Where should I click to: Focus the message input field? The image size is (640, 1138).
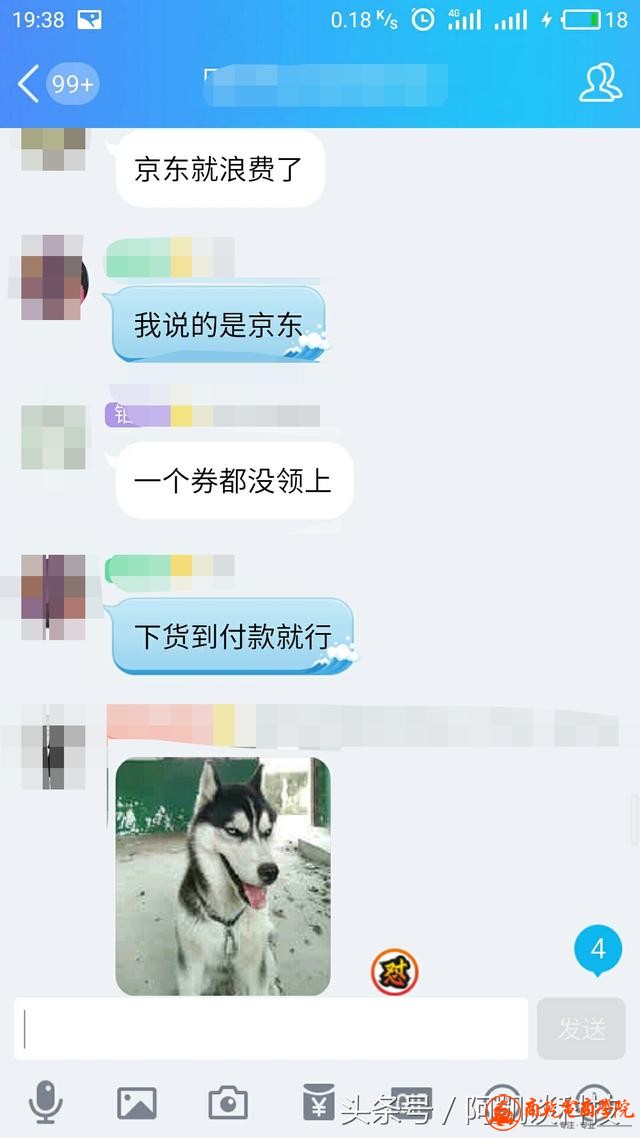click(270, 1028)
